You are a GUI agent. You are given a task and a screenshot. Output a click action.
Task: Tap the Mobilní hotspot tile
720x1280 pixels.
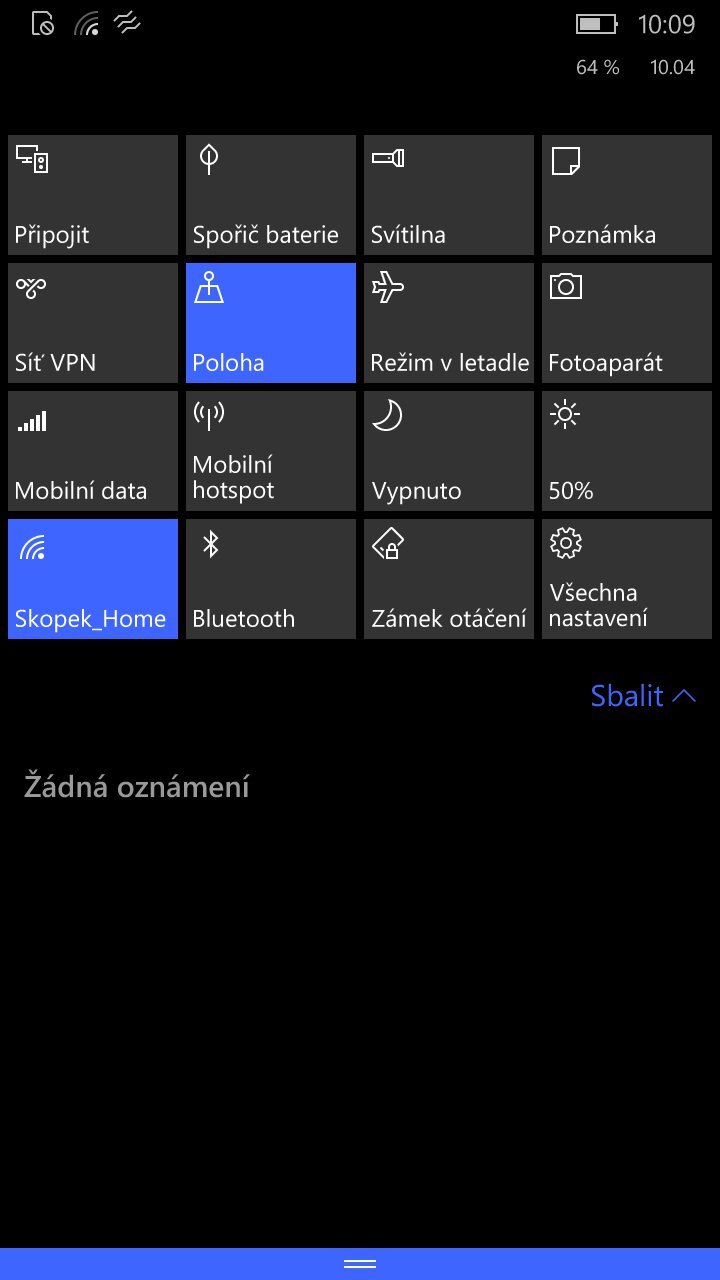coord(270,450)
